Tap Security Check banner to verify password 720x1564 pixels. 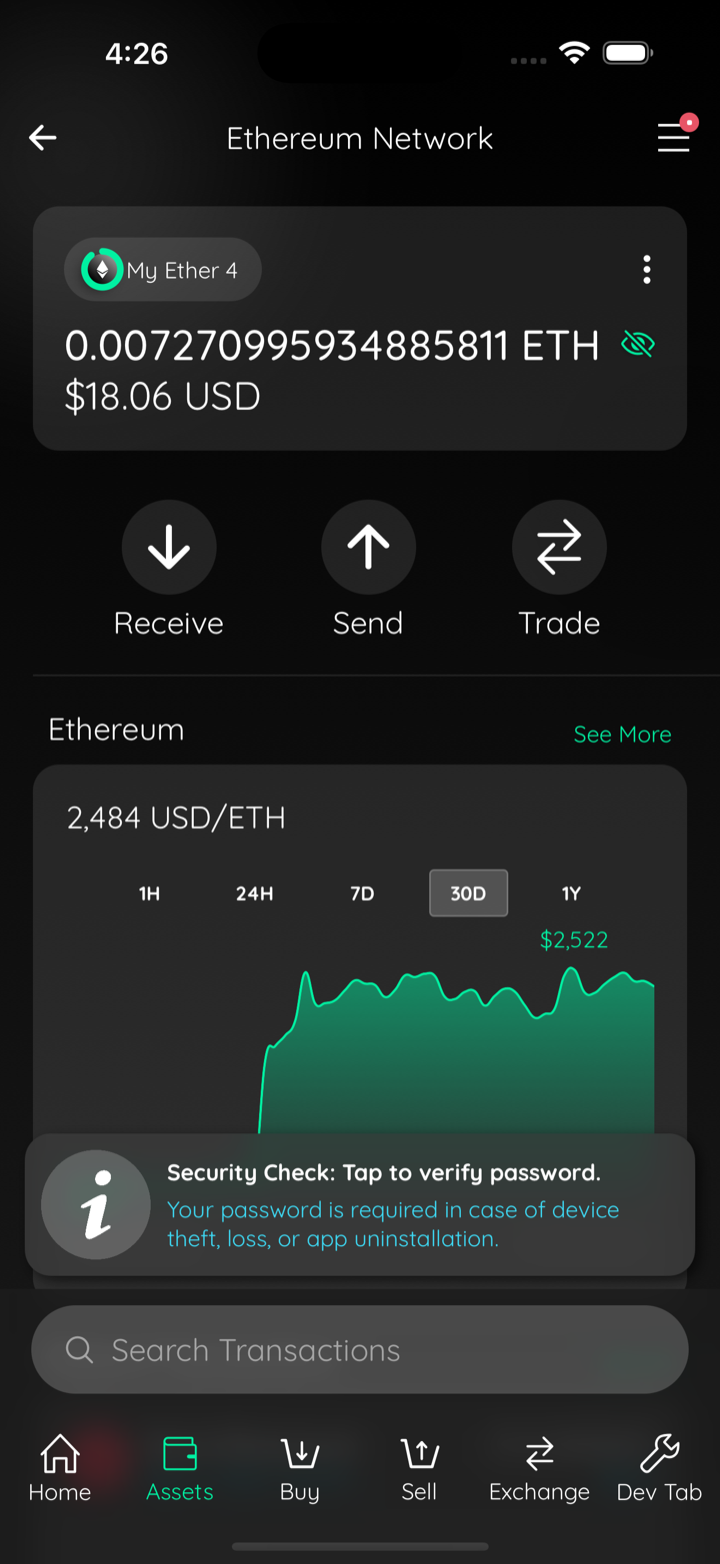[x=360, y=1205]
